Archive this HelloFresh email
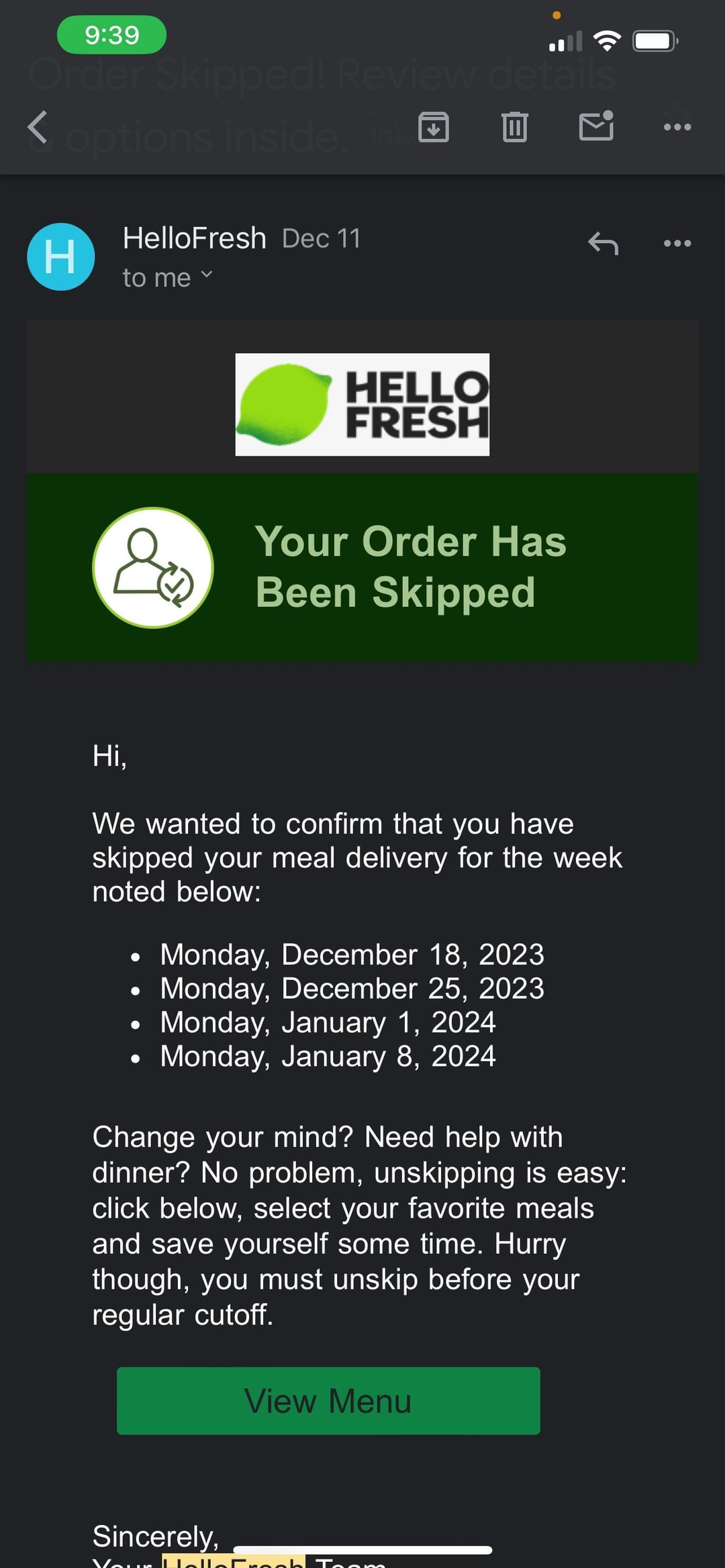The height and width of the screenshot is (1568, 725). 434,127
